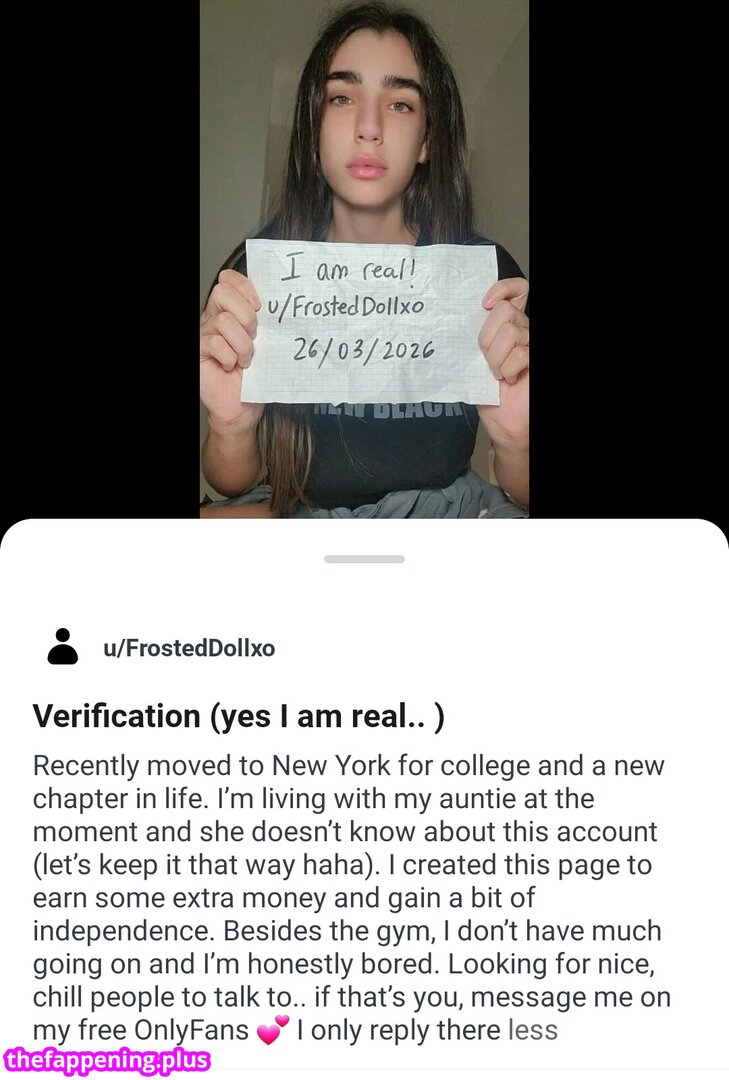Collapse the post text with 'less'
Screen dimensions: 729x1080
coord(532,1030)
